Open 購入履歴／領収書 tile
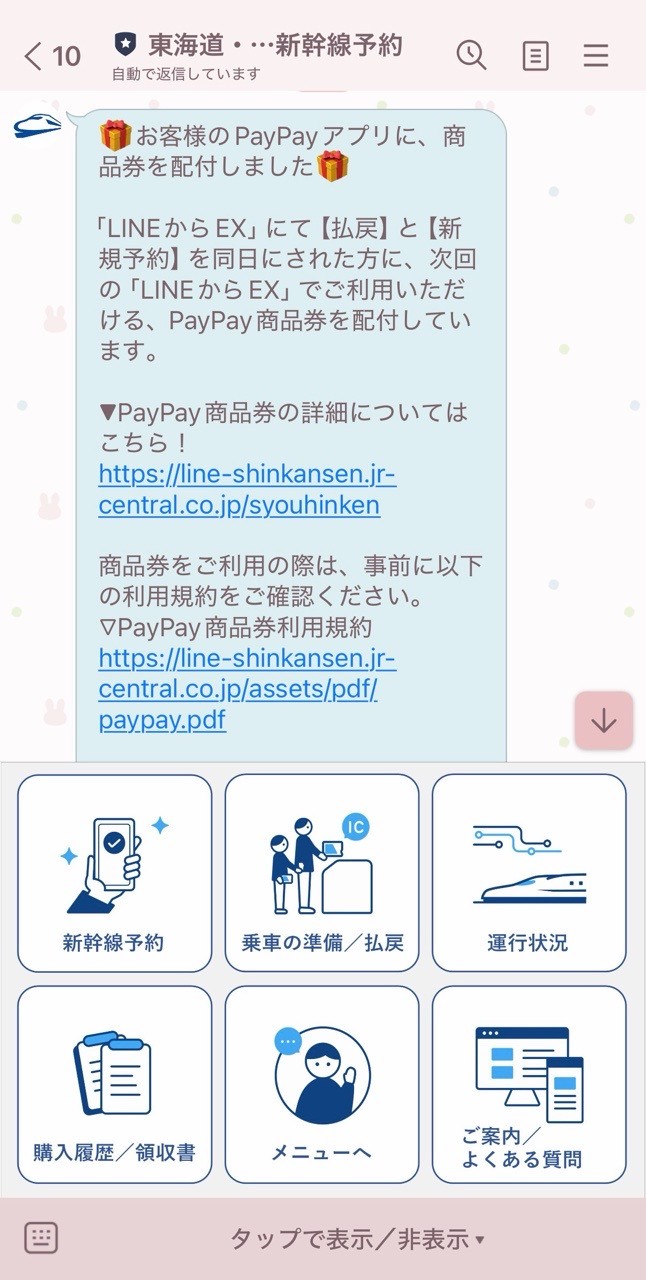Viewport: 646px width, 1280px height. pyautogui.click(x=114, y=1085)
